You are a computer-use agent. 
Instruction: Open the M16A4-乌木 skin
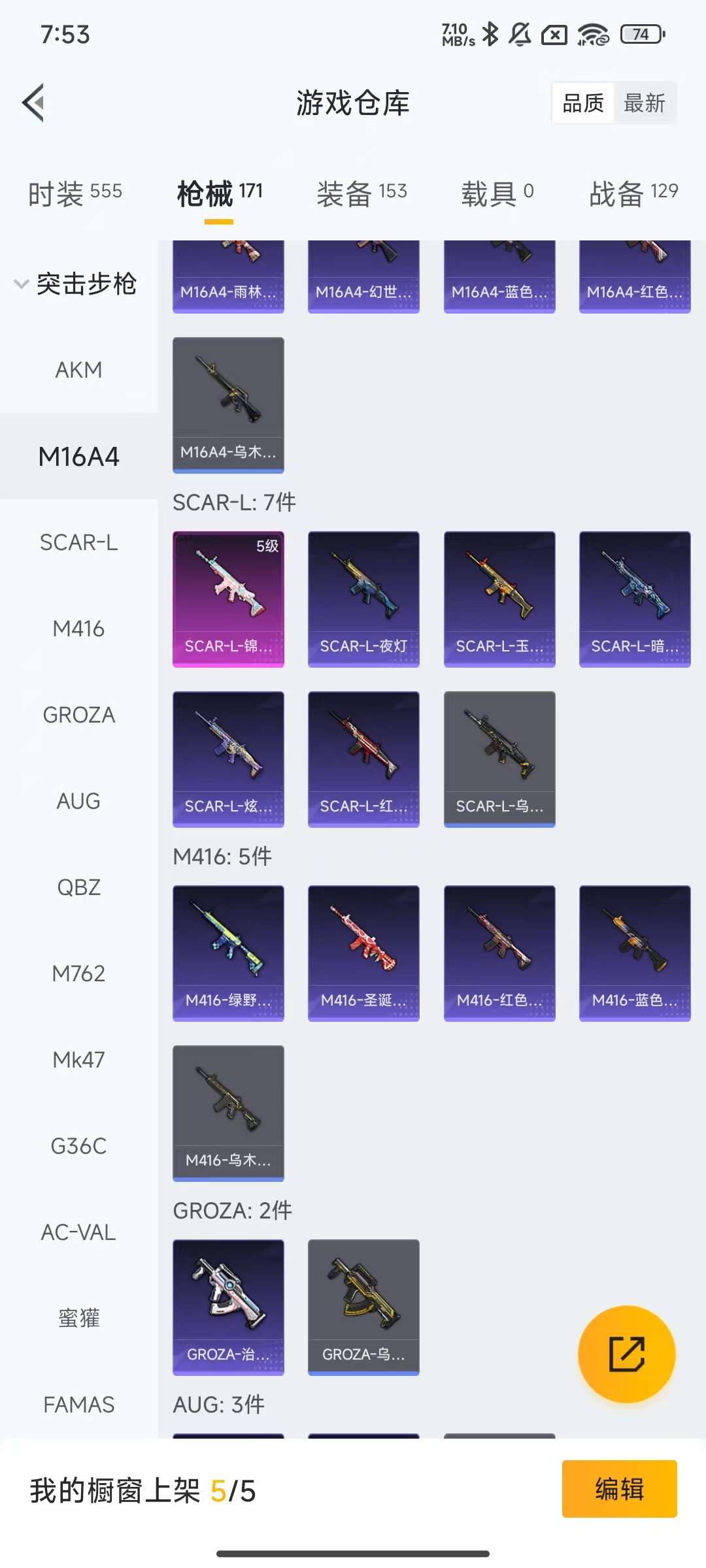[228, 404]
